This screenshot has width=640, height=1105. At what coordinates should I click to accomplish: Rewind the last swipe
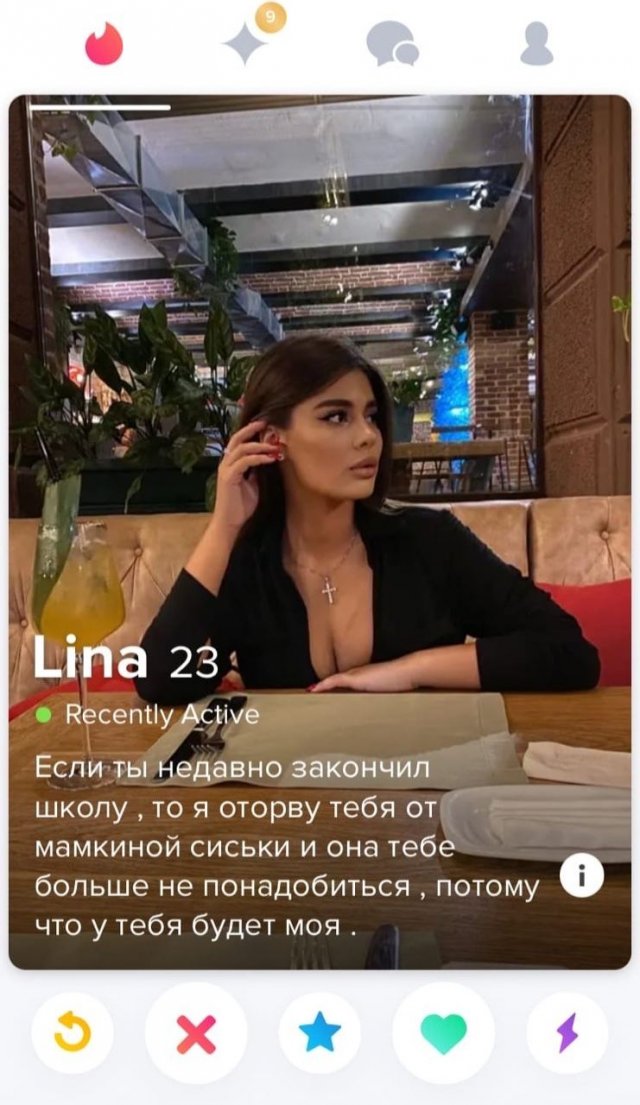[x=72, y=1033]
